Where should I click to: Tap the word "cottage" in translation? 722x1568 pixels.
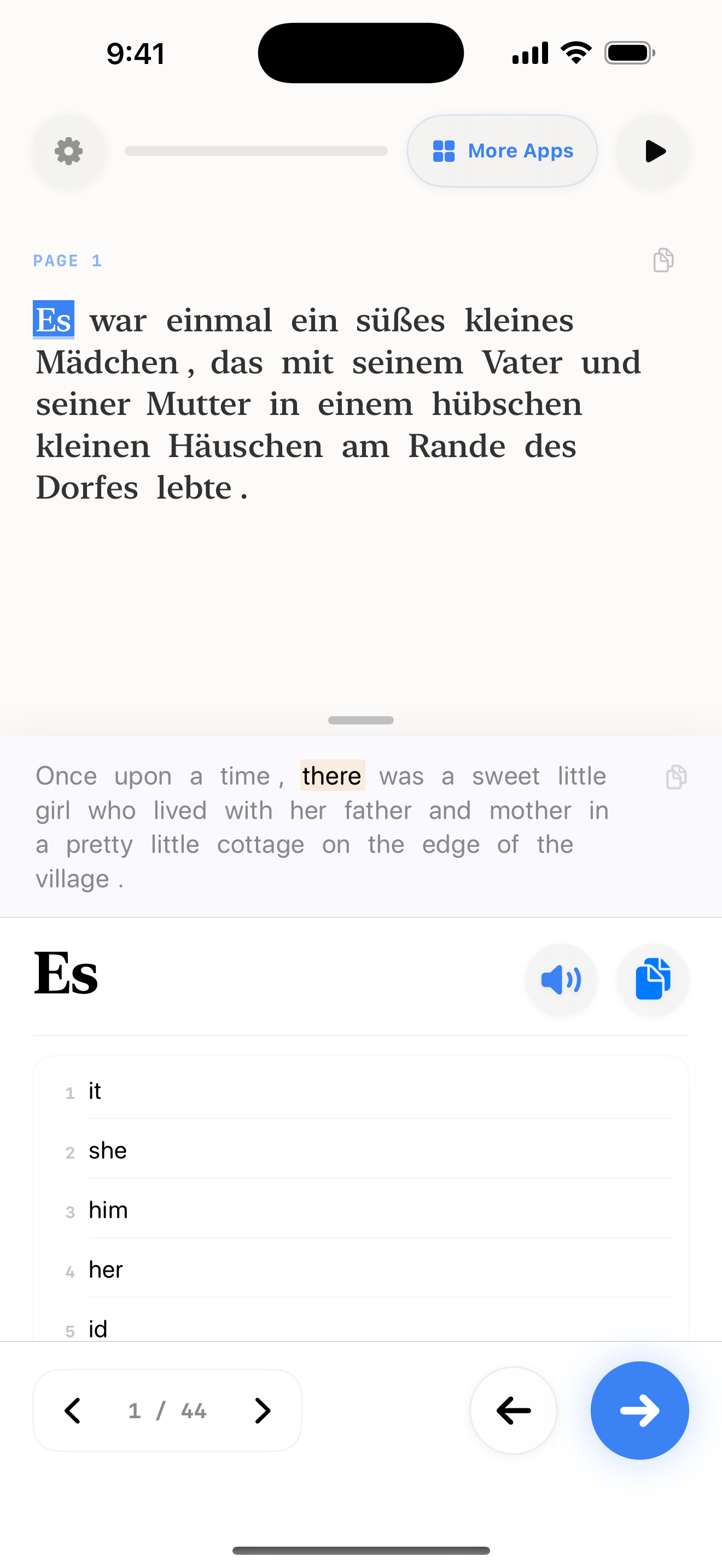click(x=260, y=845)
